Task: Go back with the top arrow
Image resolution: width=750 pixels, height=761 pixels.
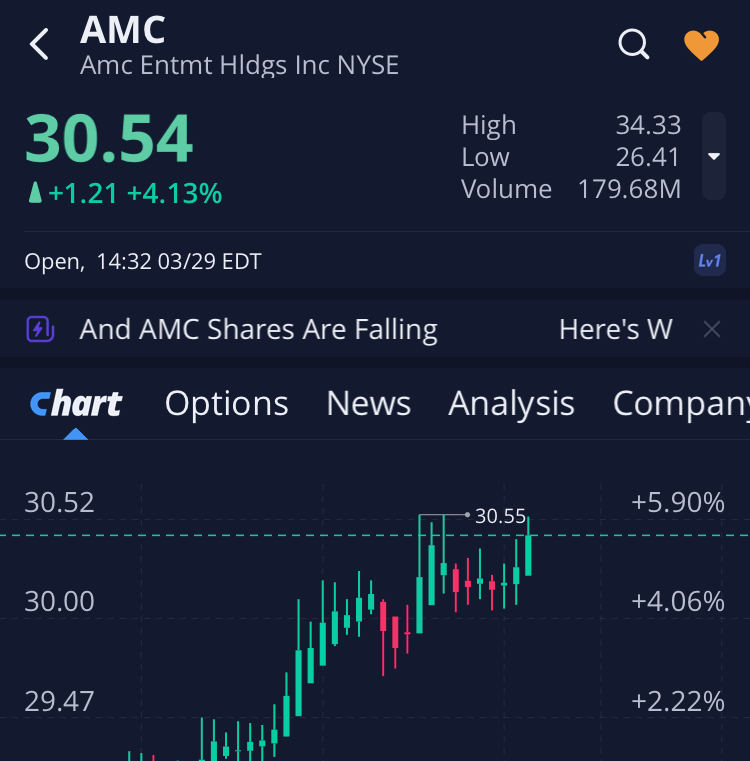Action: tap(40, 44)
